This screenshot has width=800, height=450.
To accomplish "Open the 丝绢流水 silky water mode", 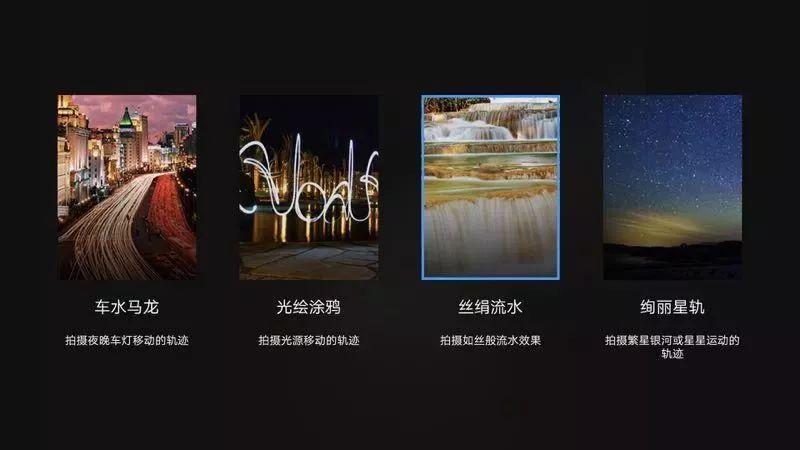I will (490, 187).
